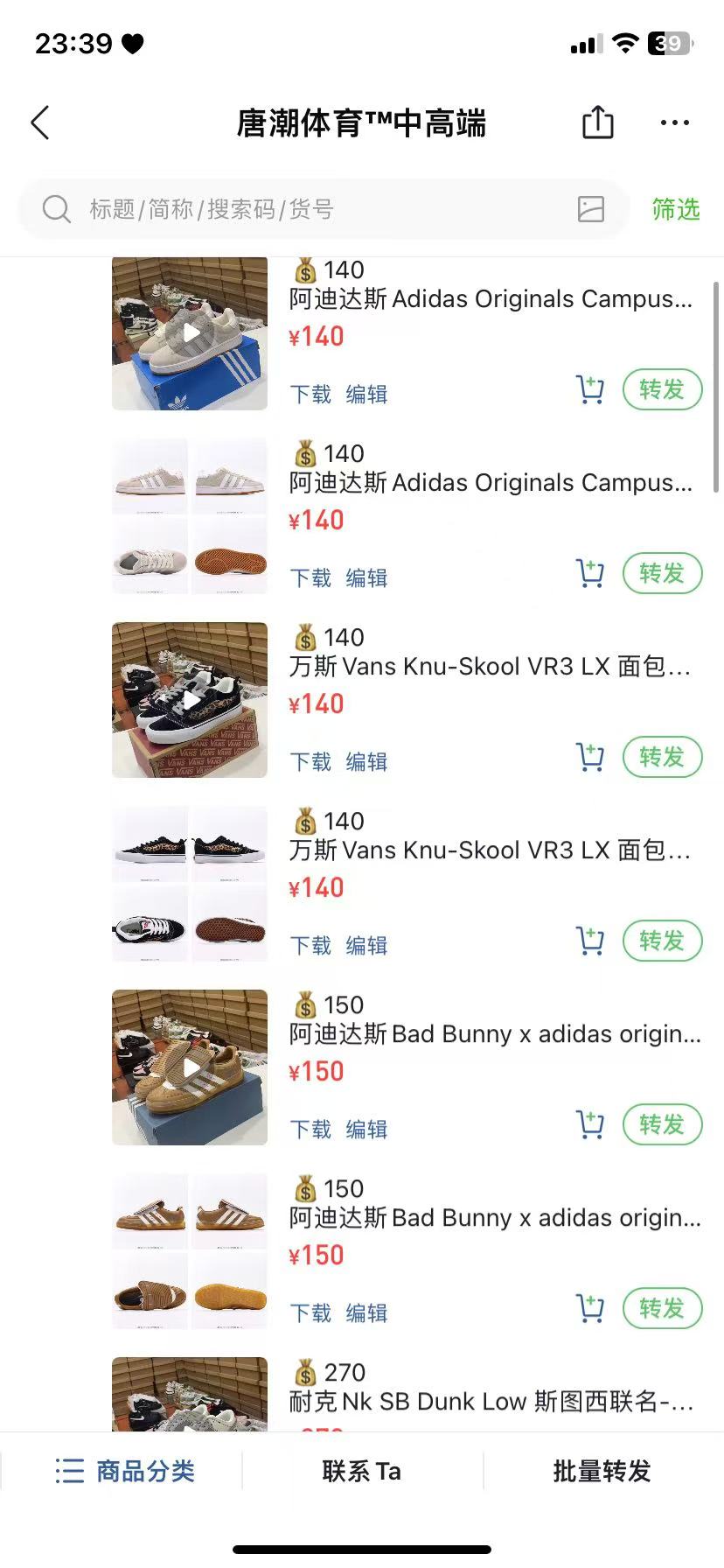Open the Nk SB Dunk Low listing
The width and height of the screenshot is (724, 1568).
[491, 1401]
